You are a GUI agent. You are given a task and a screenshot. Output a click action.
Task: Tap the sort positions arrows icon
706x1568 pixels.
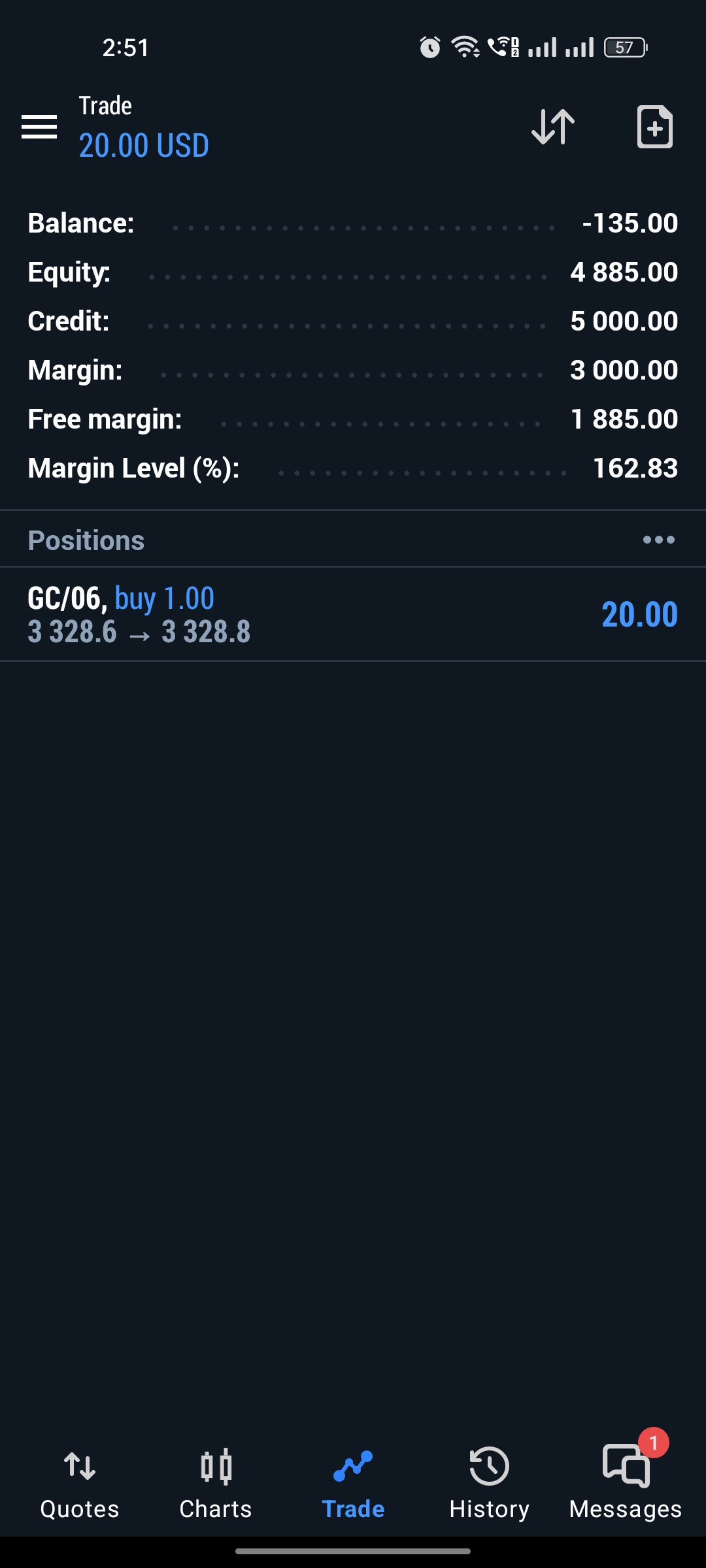pyautogui.click(x=553, y=127)
